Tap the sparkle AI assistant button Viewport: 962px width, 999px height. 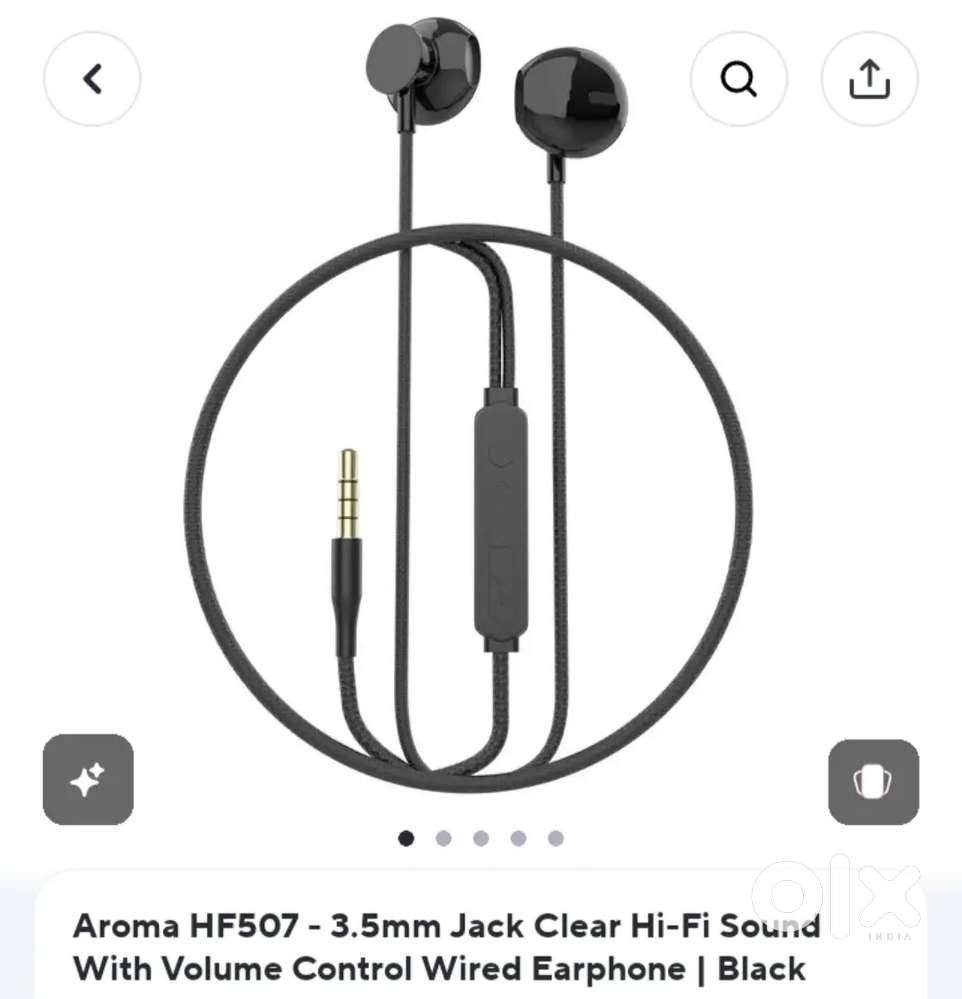pos(88,780)
